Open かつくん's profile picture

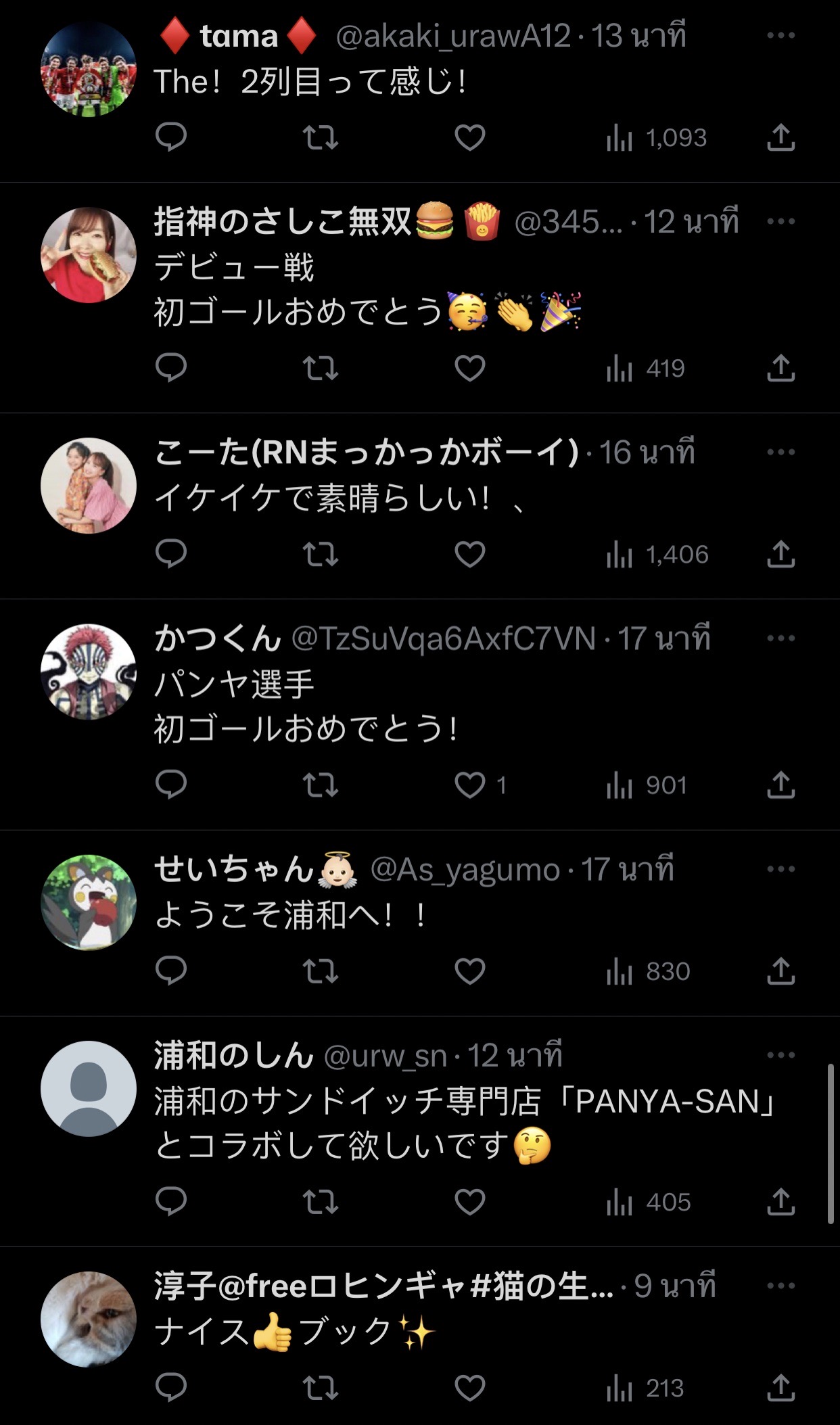(x=89, y=672)
